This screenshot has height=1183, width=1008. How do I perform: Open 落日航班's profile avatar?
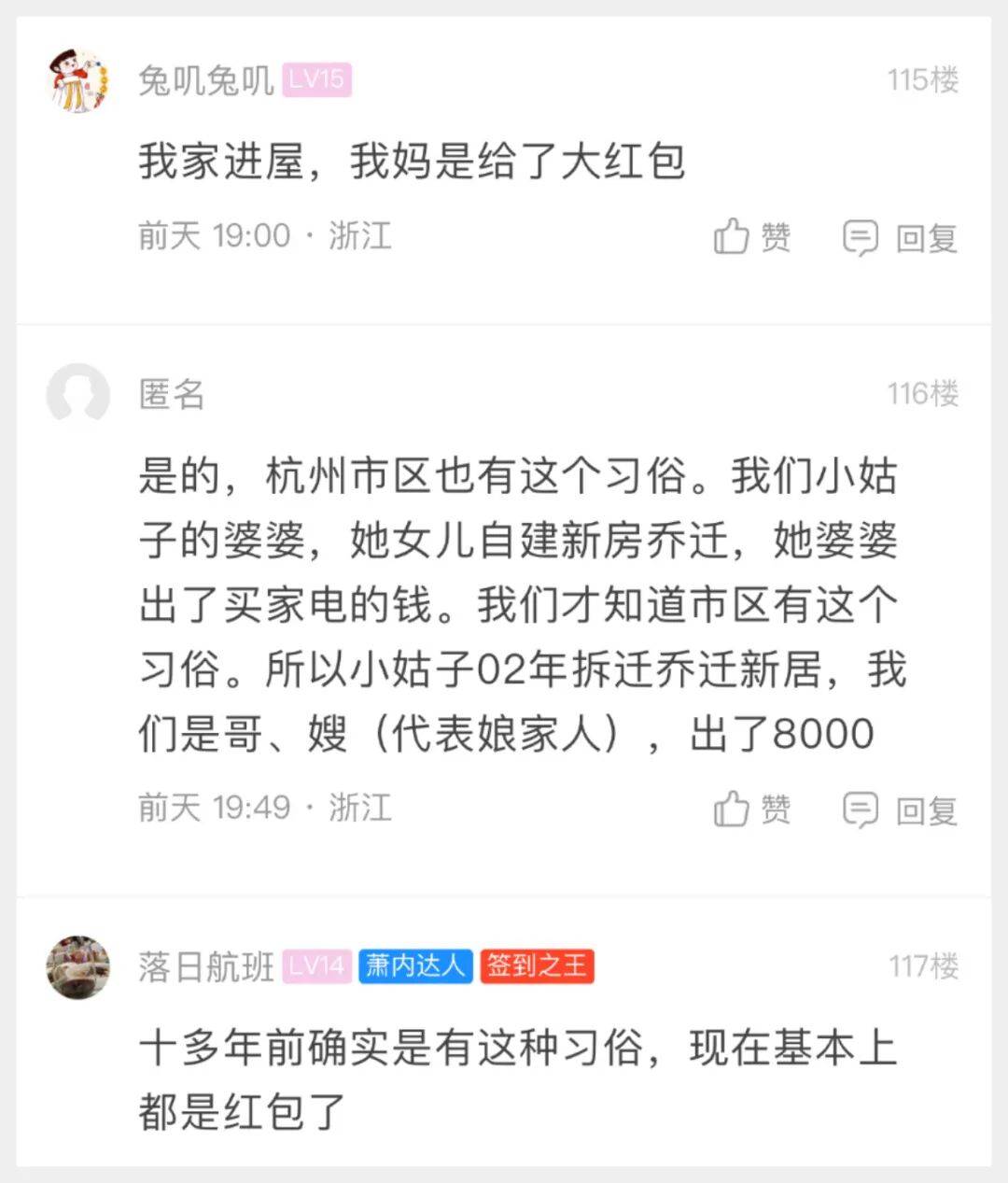78,967
